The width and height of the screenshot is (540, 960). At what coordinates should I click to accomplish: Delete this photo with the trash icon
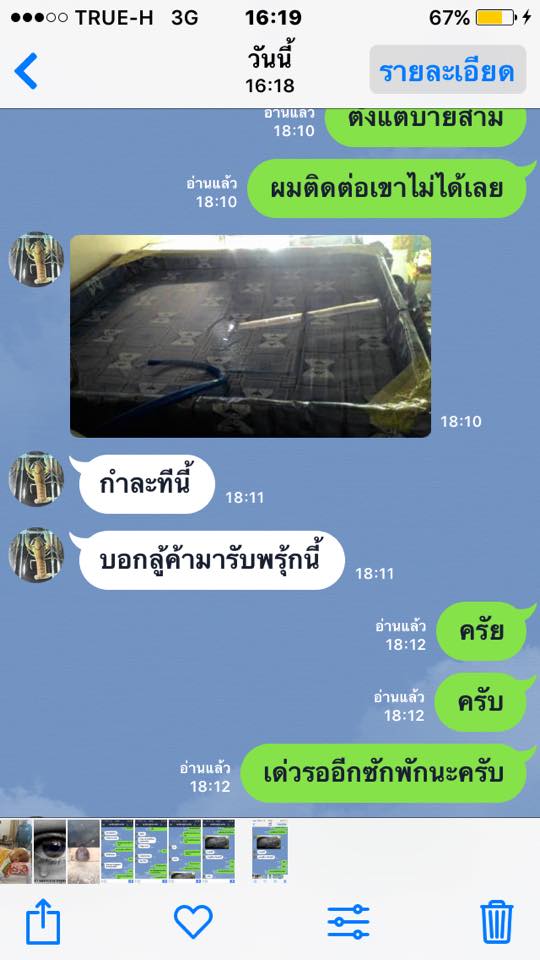497,921
